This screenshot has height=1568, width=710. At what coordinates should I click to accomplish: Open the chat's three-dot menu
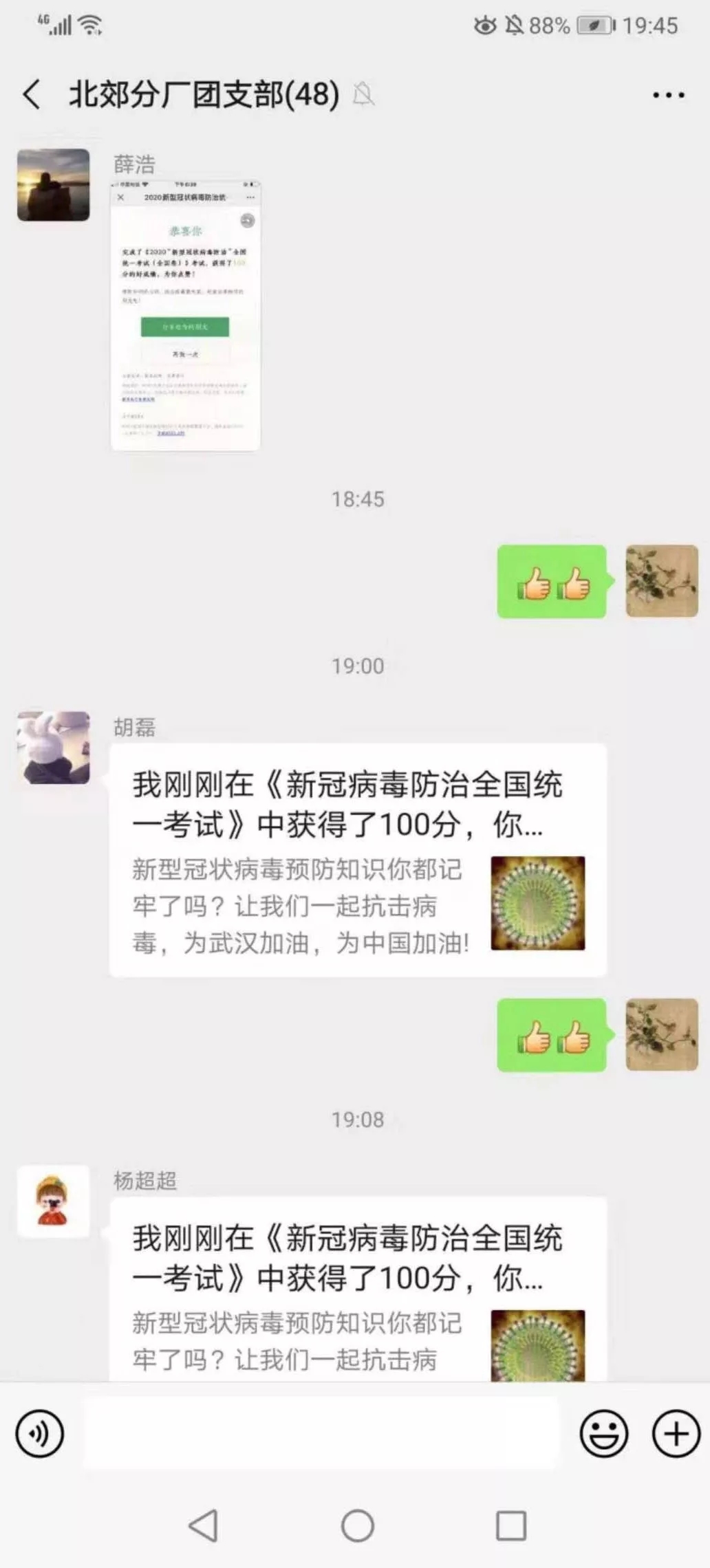tap(668, 95)
